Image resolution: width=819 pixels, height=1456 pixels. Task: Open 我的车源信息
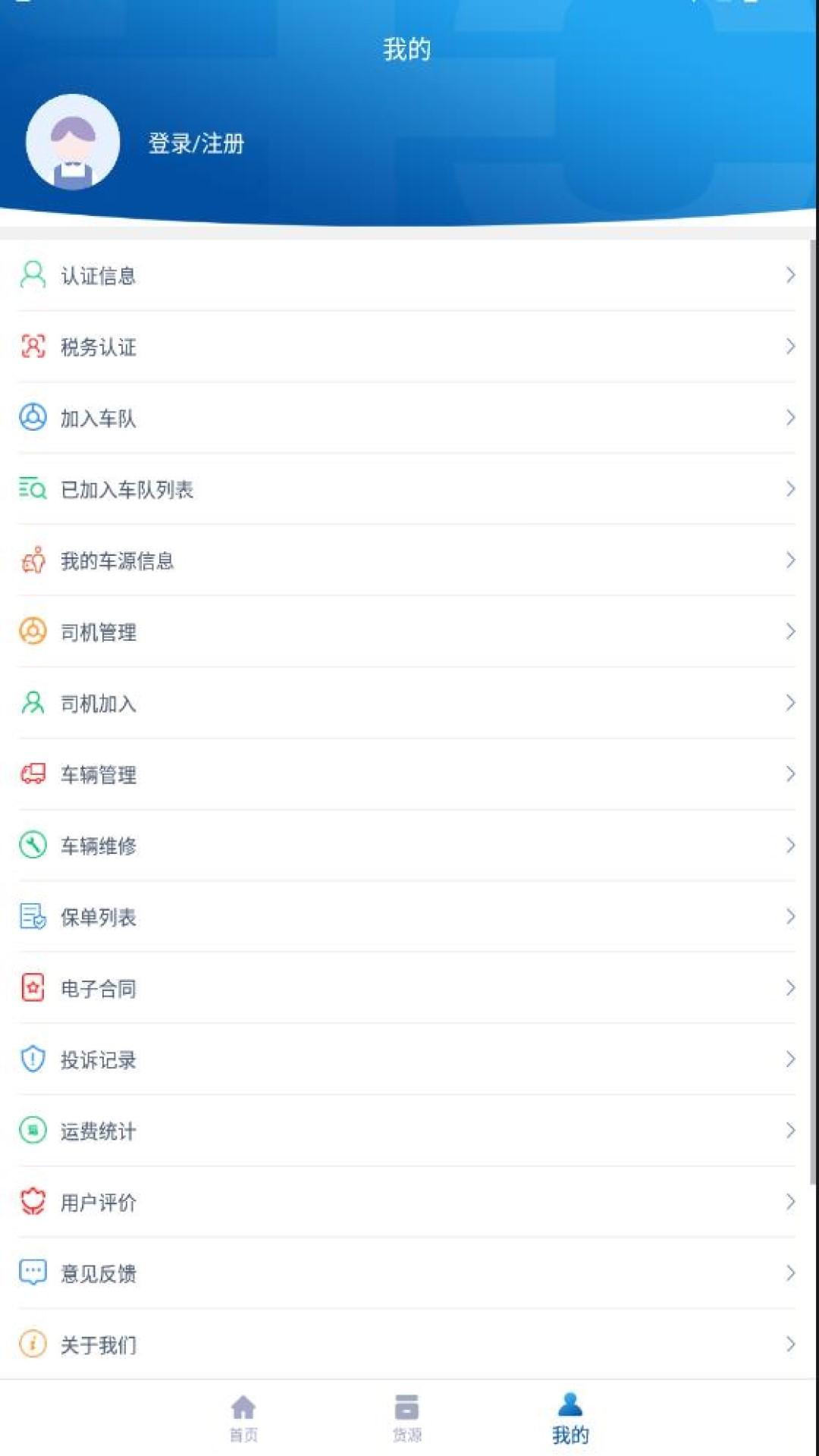406,560
